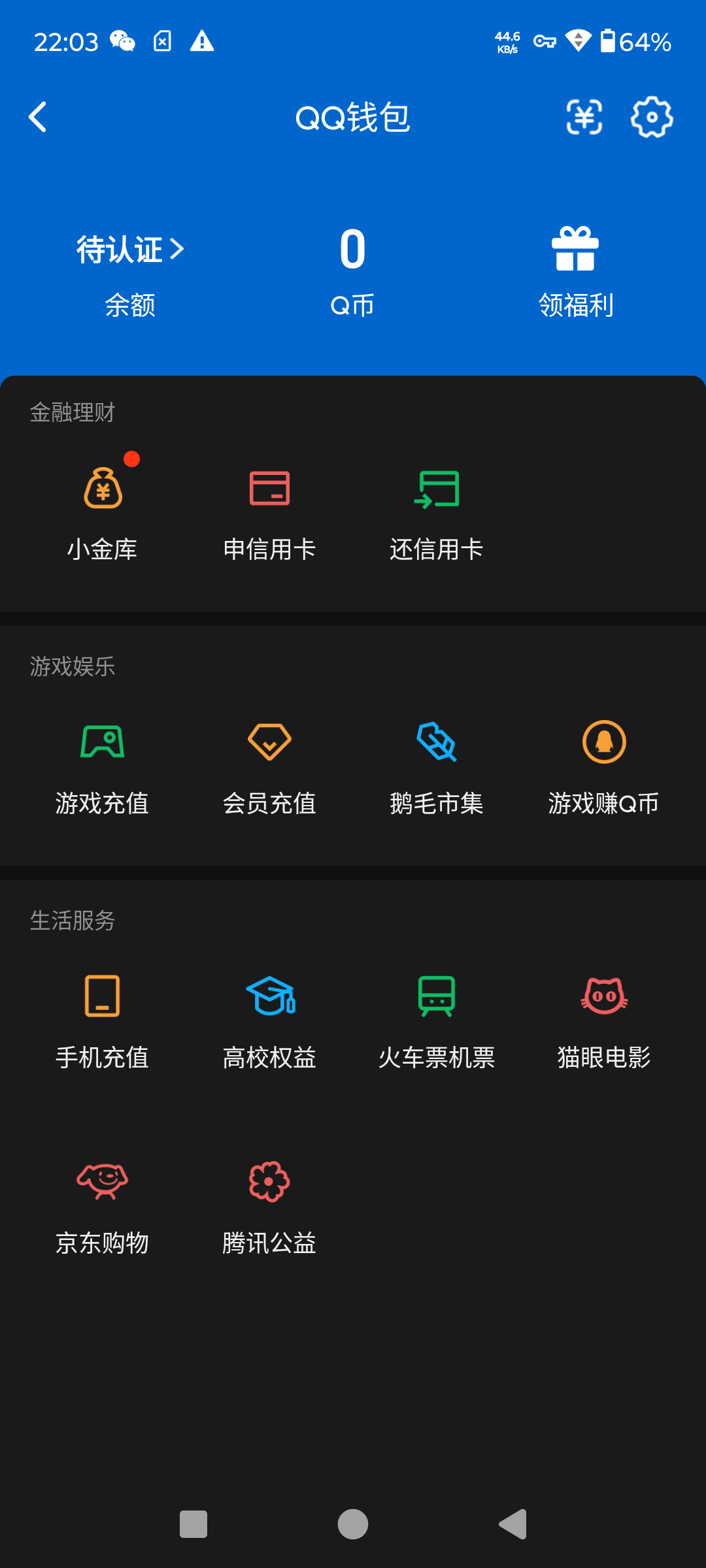Viewport: 706px width, 1568px height.
Task: Open 还信用卡 credit card repayment
Action: point(436,510)
